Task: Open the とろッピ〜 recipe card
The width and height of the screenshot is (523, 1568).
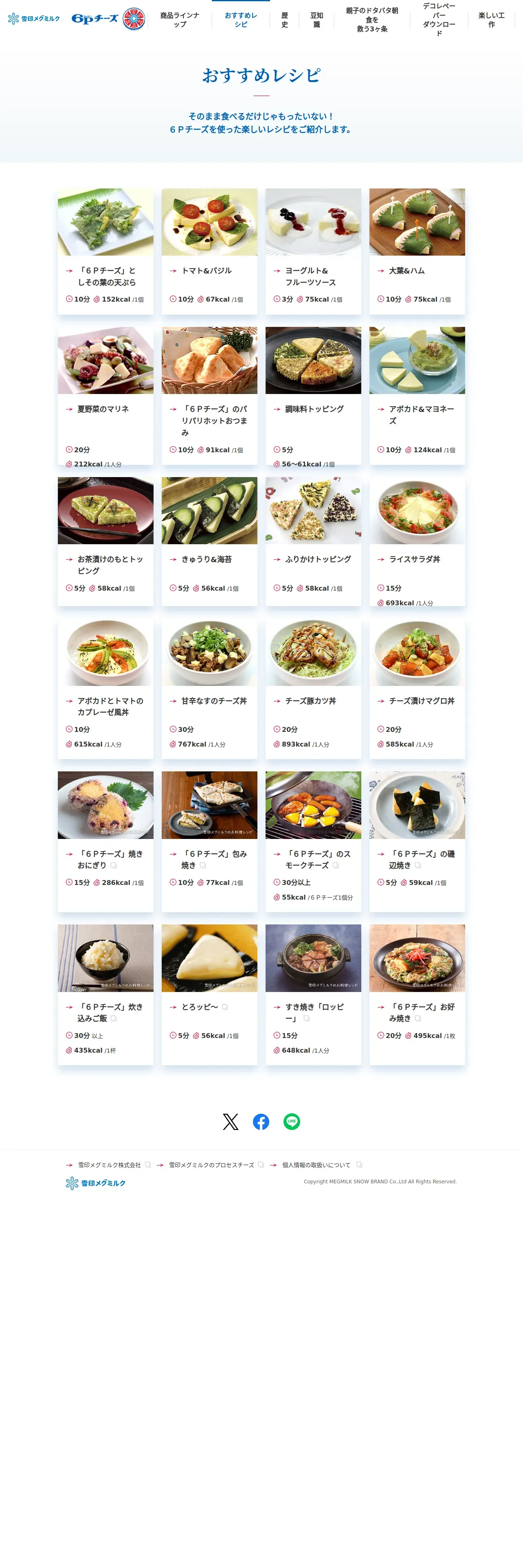Action: pyautogui.click(x=209, y=993)
